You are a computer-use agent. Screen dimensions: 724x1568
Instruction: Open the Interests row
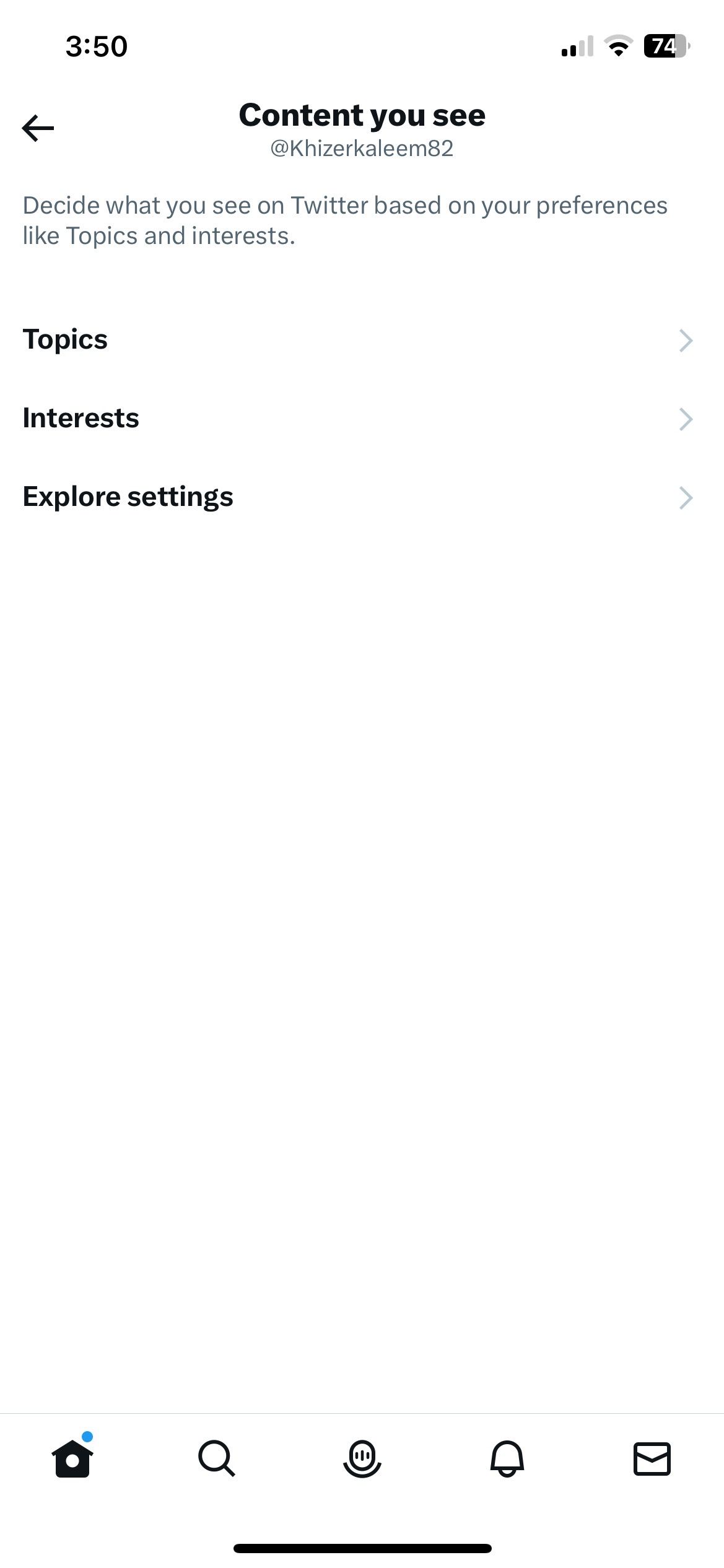point(362,419)
